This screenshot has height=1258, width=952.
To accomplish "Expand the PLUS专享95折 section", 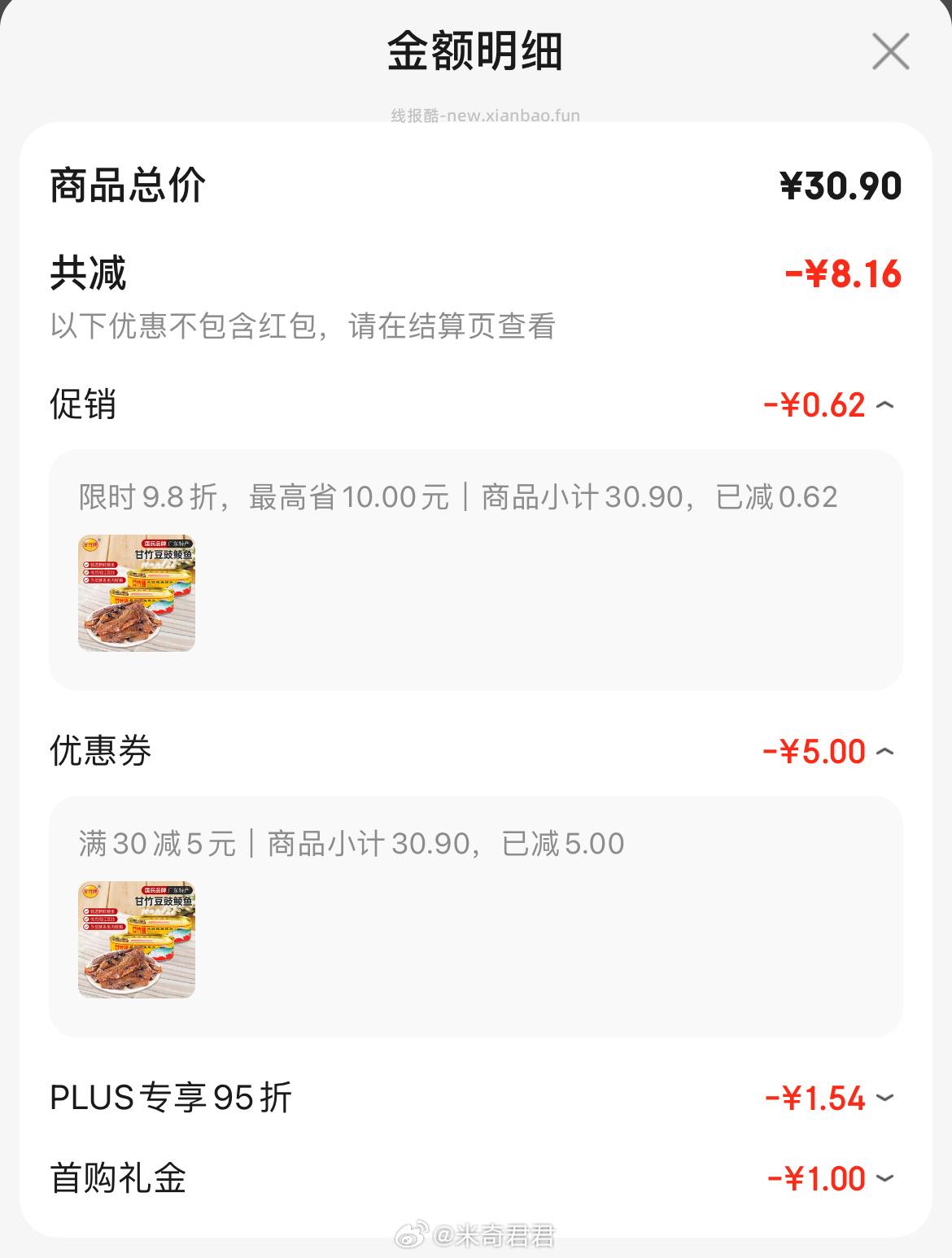I will click(887, 1098).
